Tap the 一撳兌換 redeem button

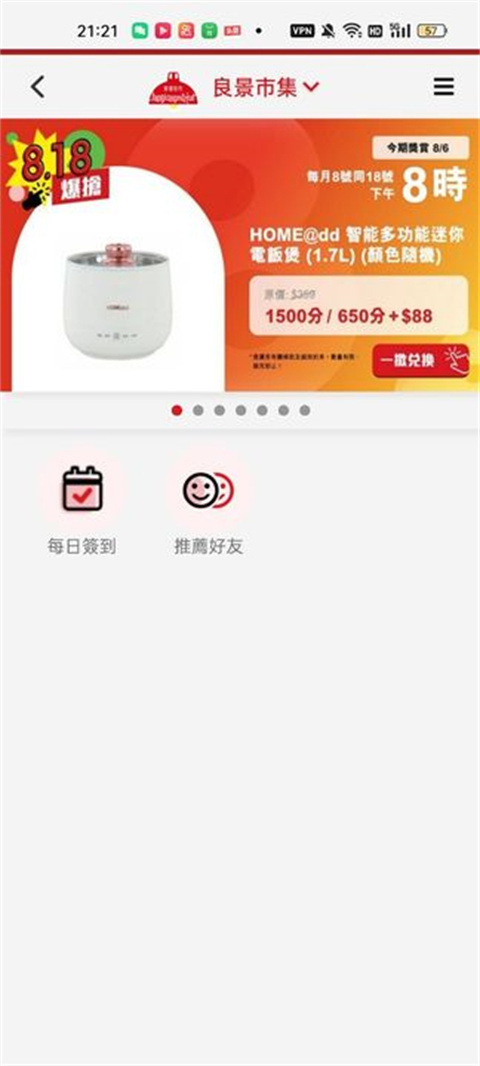[420, 360]
